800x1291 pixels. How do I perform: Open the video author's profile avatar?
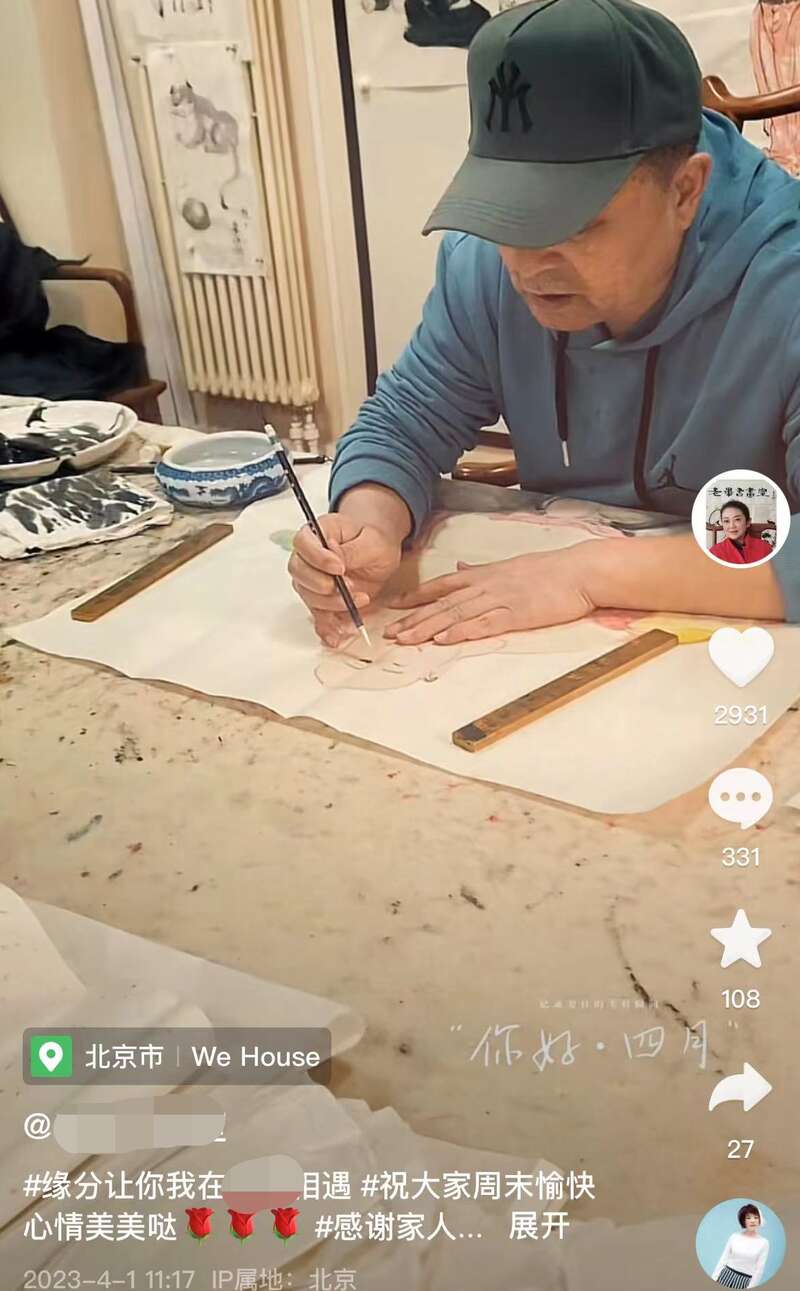point(741,519)
